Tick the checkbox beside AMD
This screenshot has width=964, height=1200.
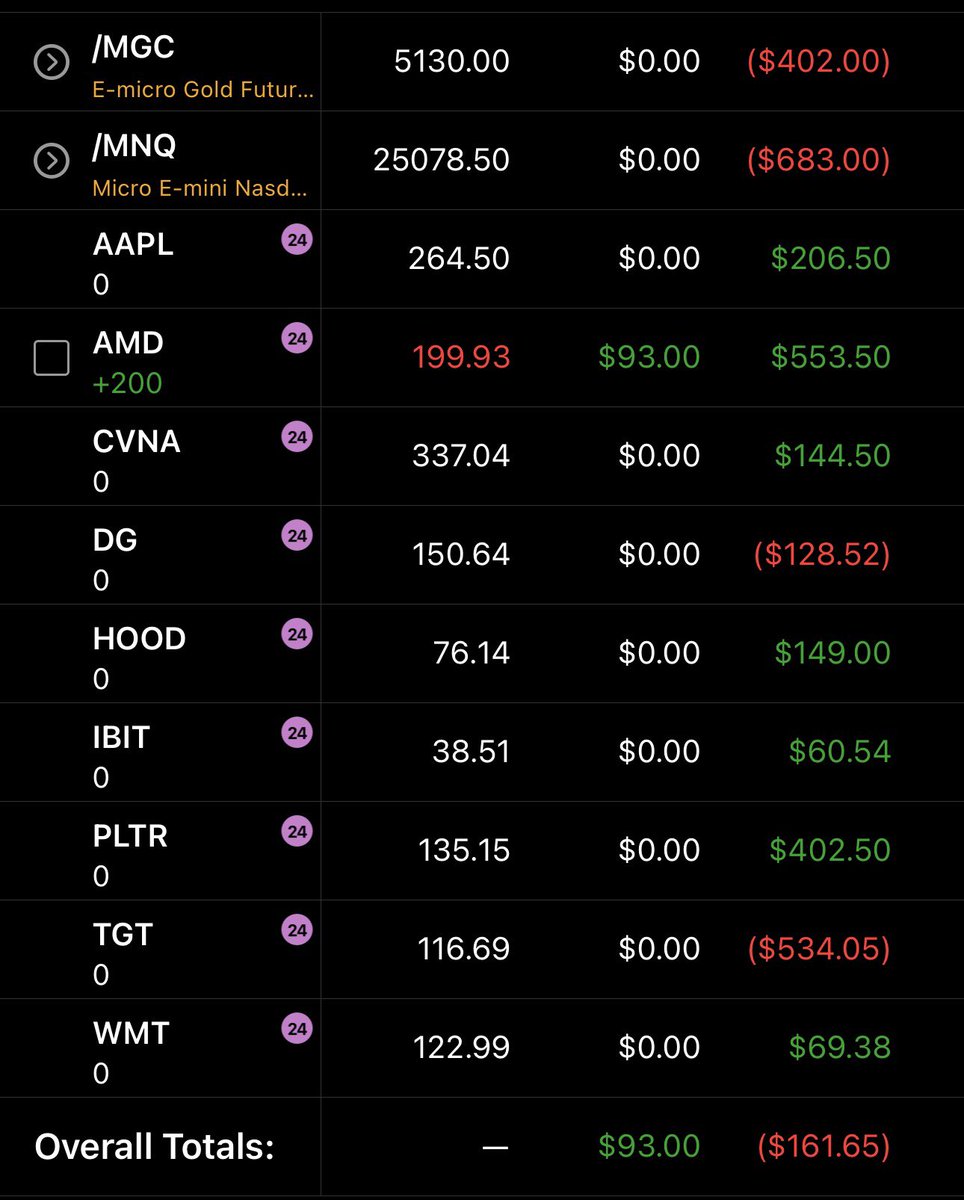pos(51,357)
